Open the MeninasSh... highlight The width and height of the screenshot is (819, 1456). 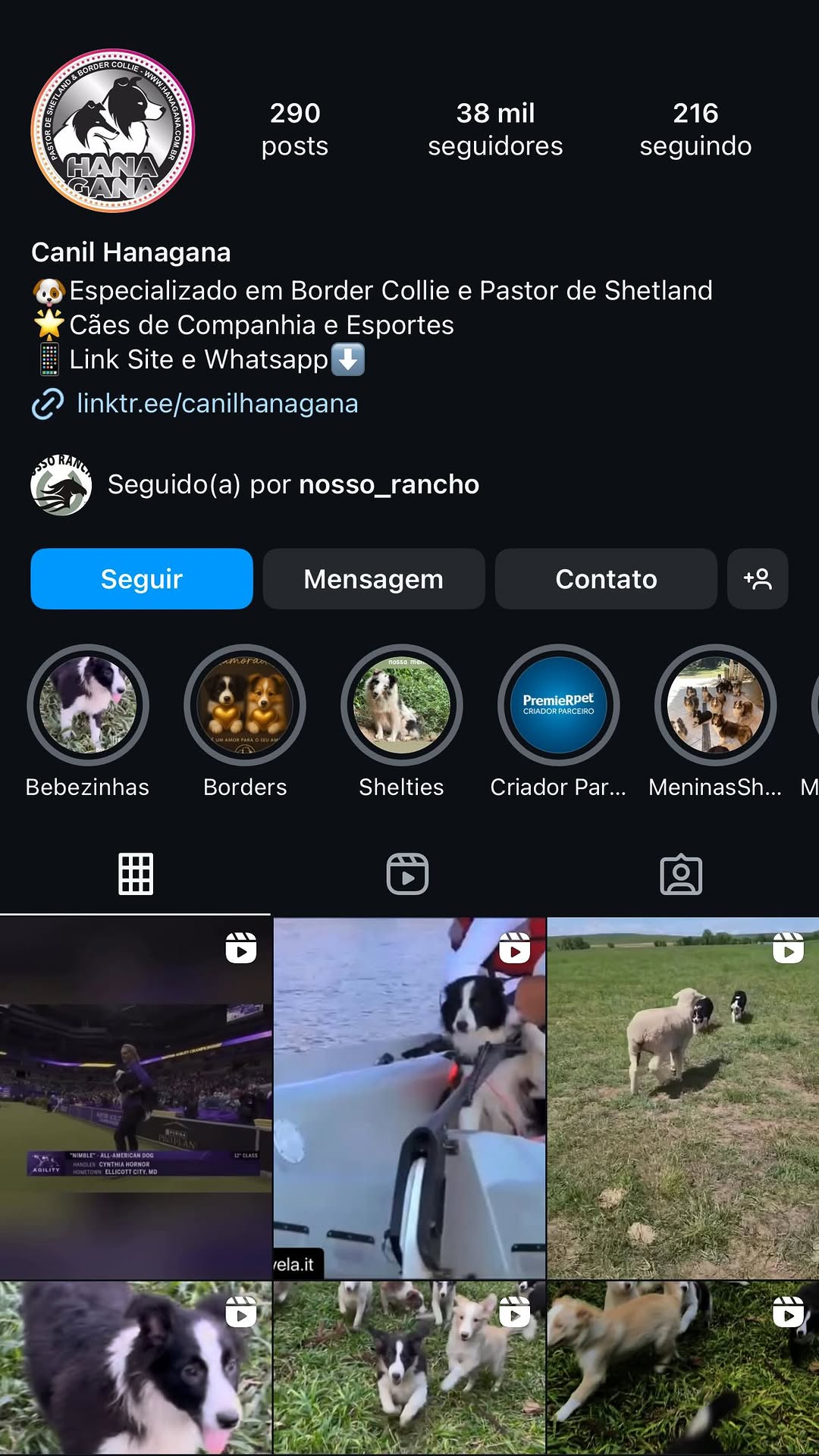click(x=716, y=706)
